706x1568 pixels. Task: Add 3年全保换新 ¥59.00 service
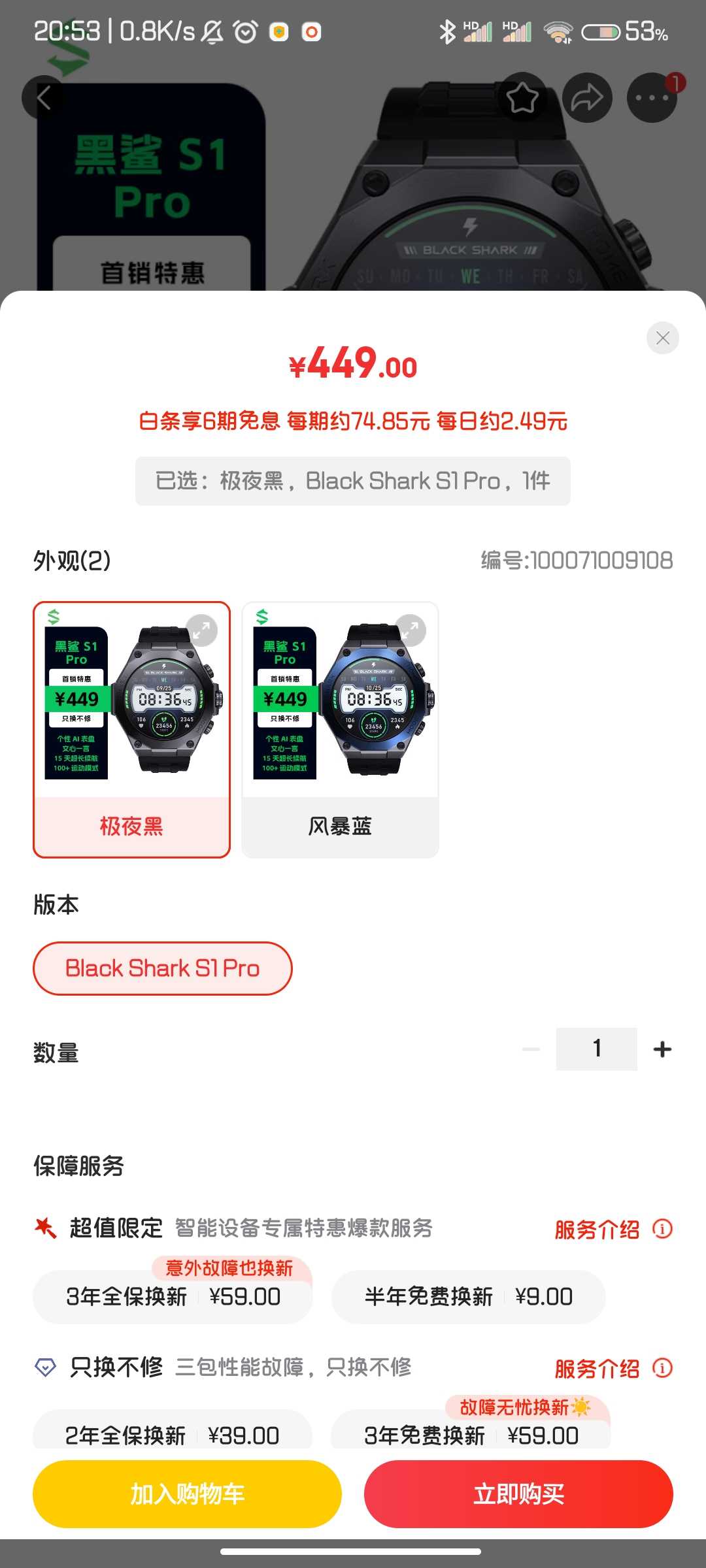point(173,1297)
